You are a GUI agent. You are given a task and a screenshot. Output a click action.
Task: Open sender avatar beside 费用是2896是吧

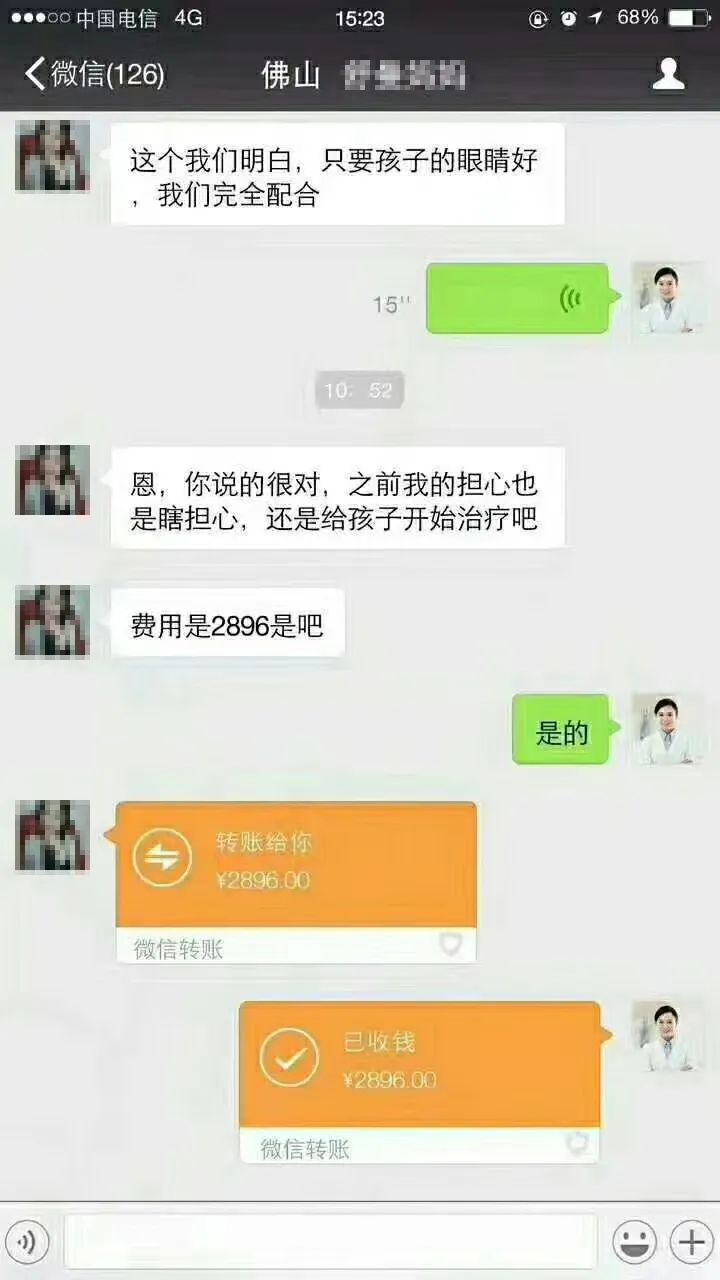[52, 621]
